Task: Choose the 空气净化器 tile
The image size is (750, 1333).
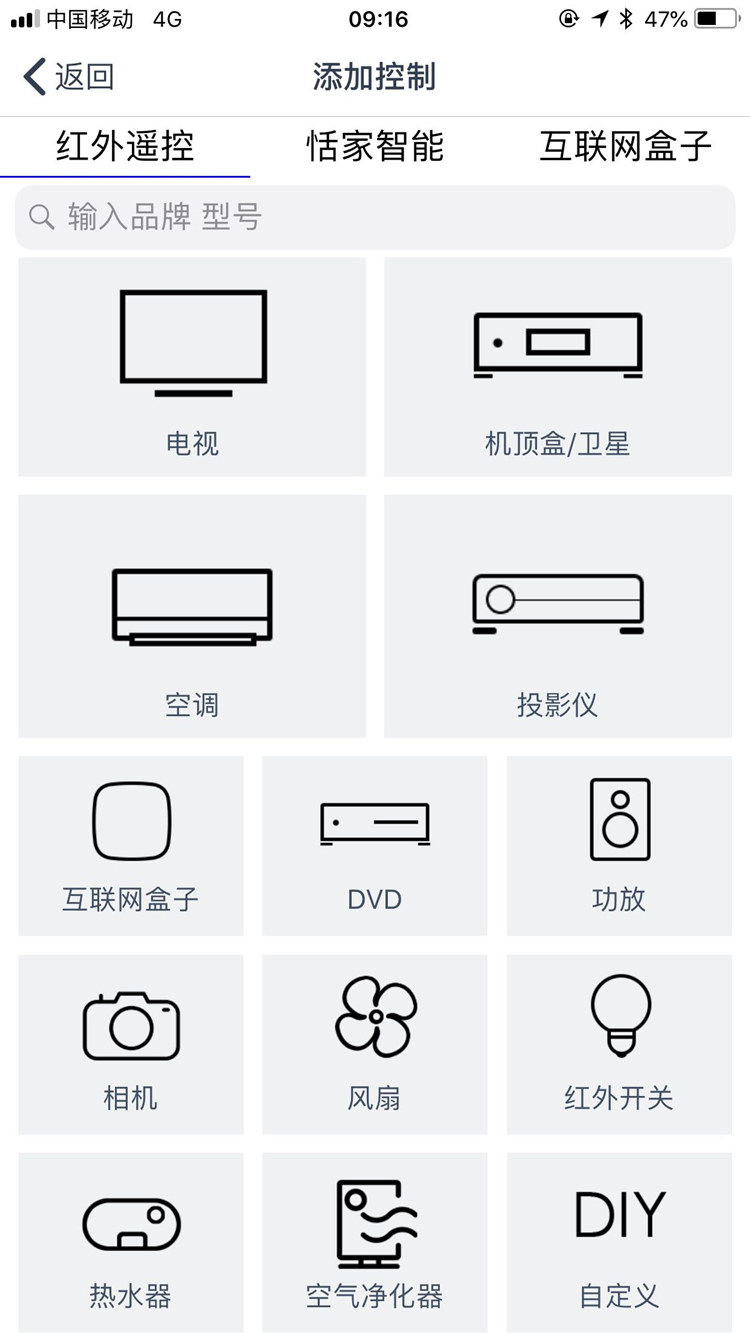Action: pos(375,1243)
